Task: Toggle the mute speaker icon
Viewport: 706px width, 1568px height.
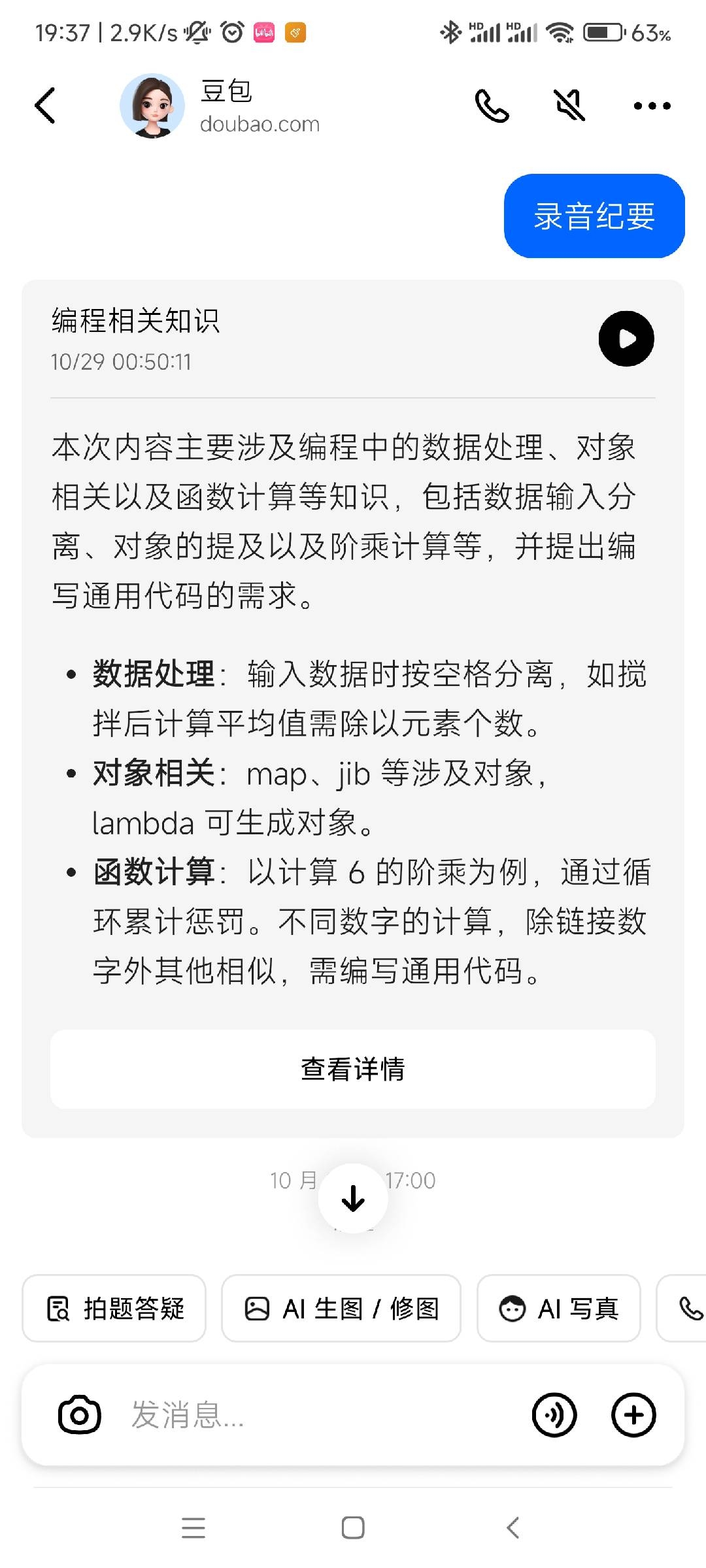Action: click(x=569, y=106)
